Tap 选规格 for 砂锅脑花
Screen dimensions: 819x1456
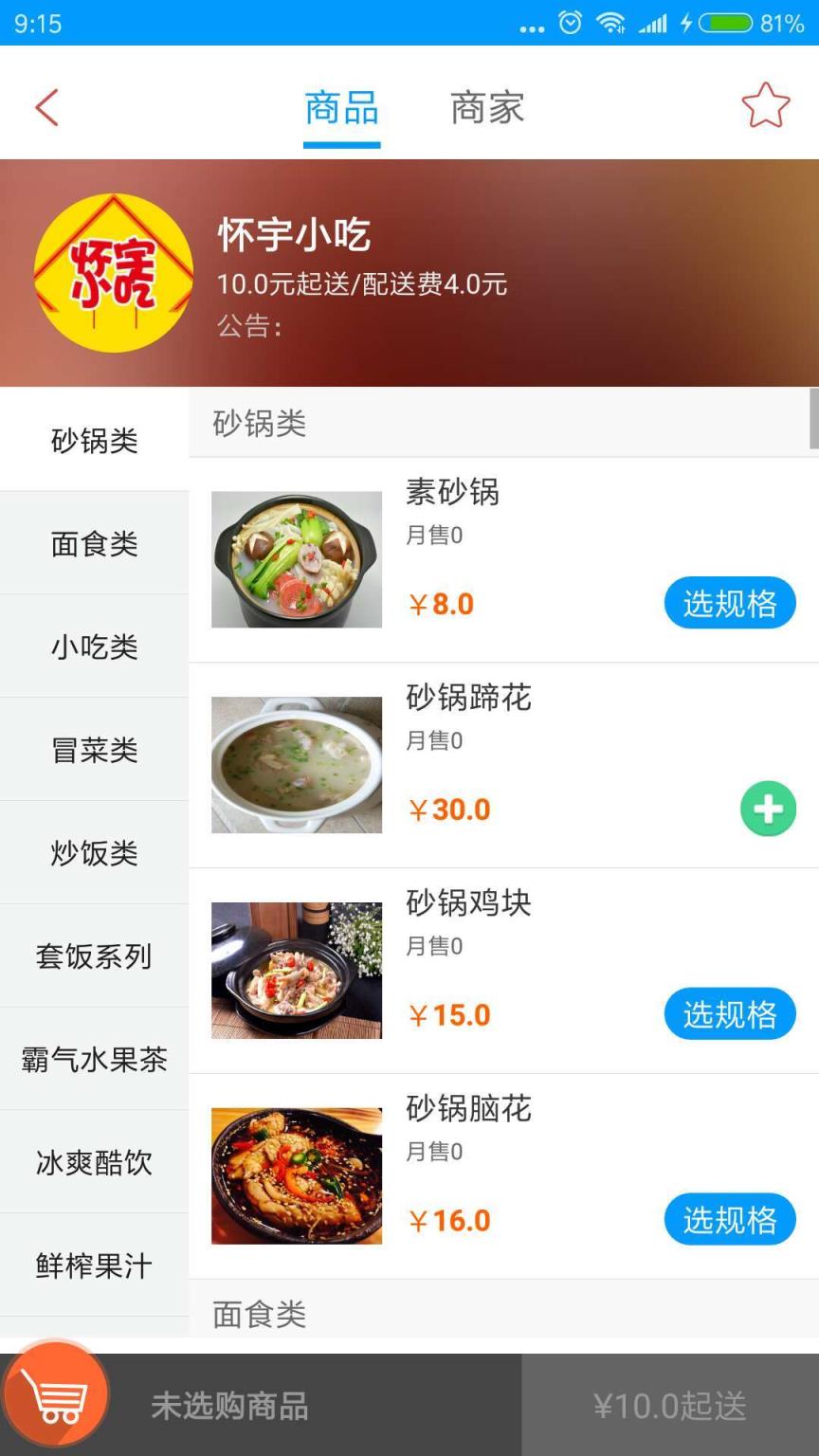pos(730,1220)
